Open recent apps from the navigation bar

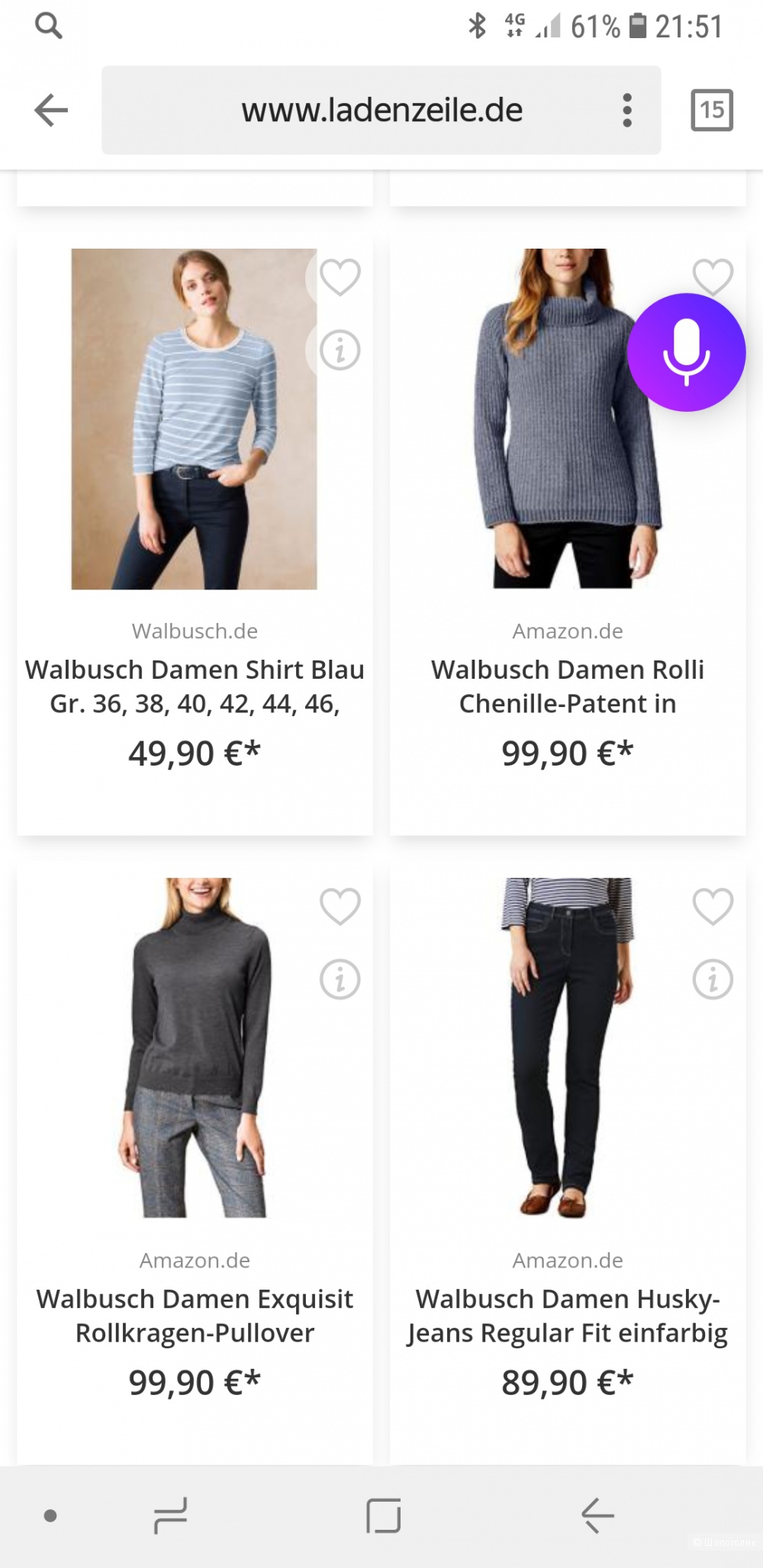(170, 1515)
